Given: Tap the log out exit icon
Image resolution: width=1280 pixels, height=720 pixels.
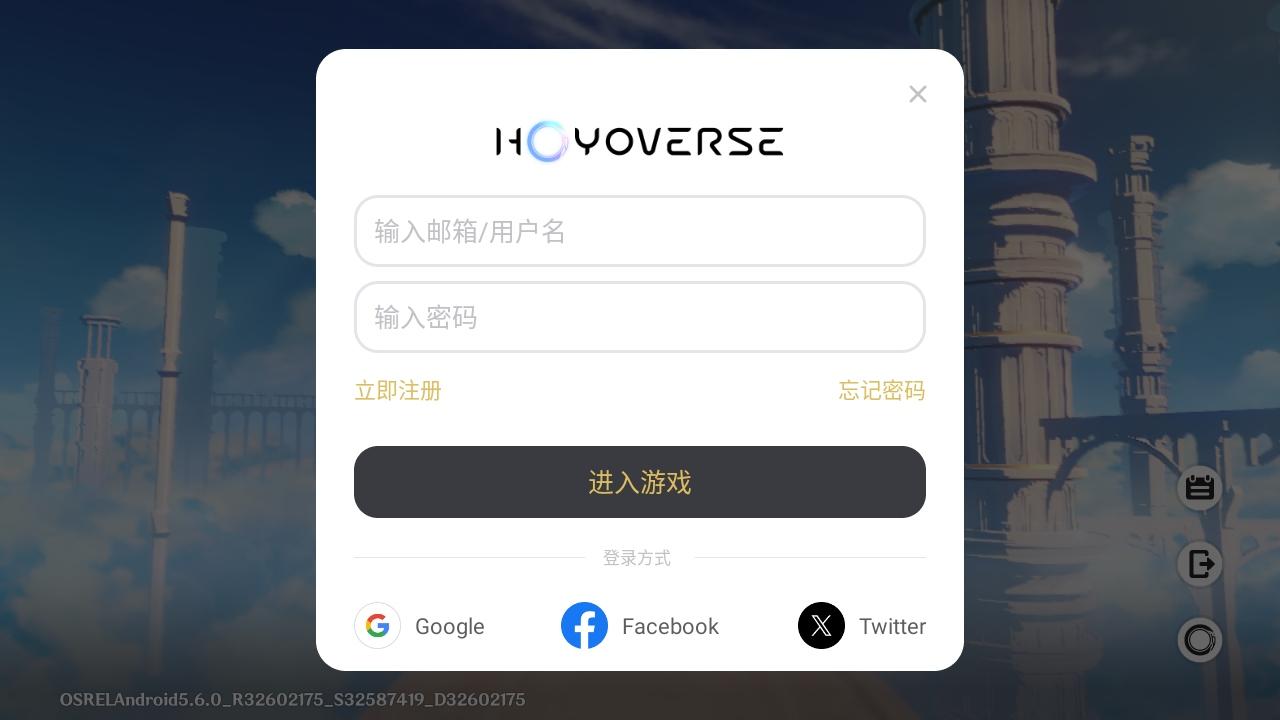Looking at the screenshot, I should (1199, 564).
